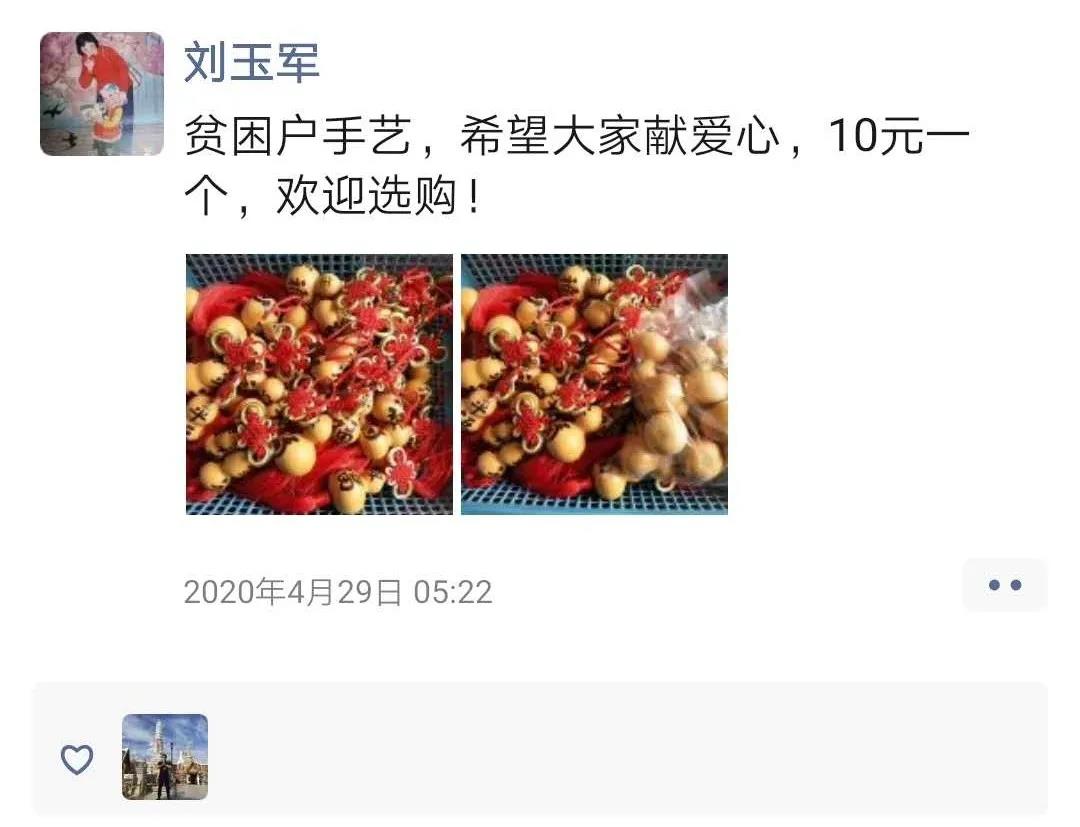View the second photo with bagged gourds
Viewport: 1080px width, 827px height.
pyautogui.click(x=594, y=385)
